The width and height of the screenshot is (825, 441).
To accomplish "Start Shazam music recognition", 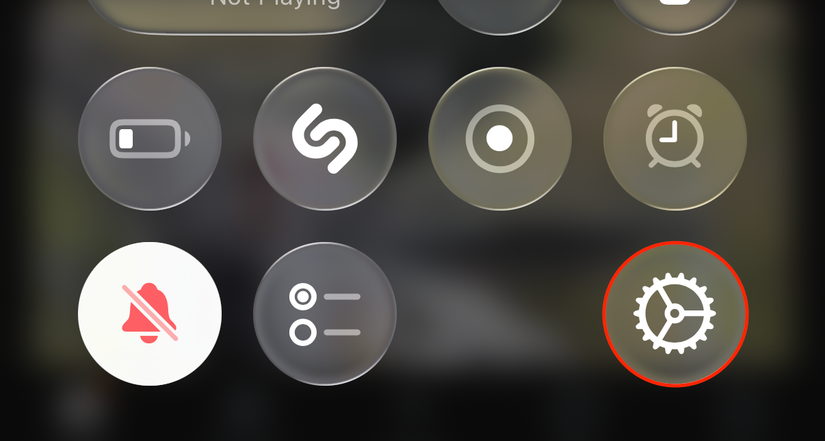I will [325, 138].
